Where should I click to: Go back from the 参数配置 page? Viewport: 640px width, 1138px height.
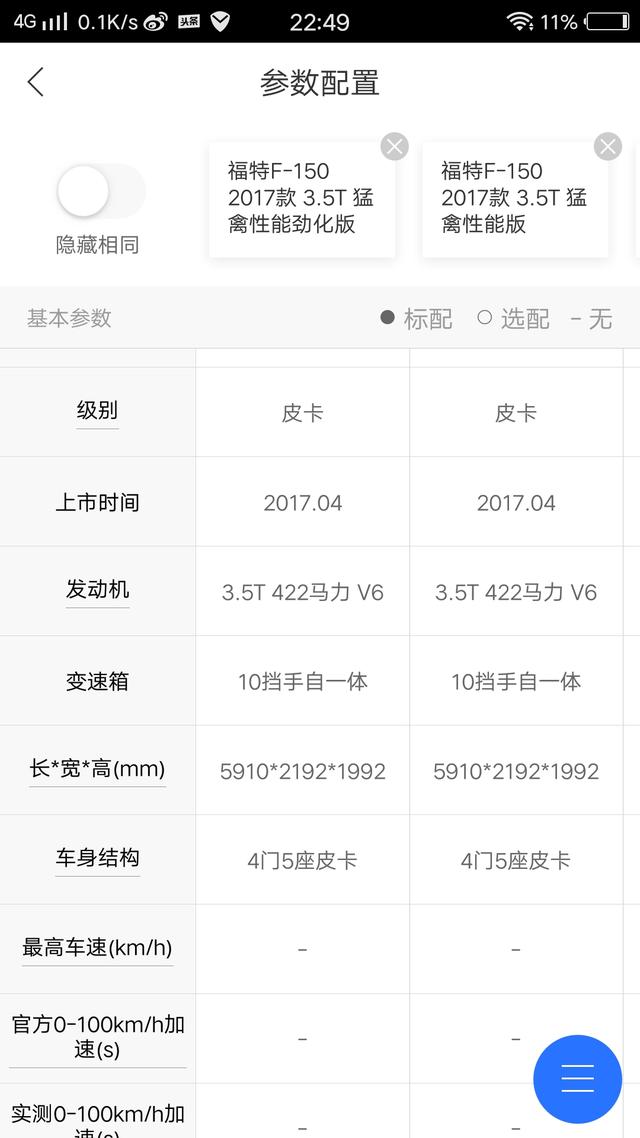(x=36, y=82)
